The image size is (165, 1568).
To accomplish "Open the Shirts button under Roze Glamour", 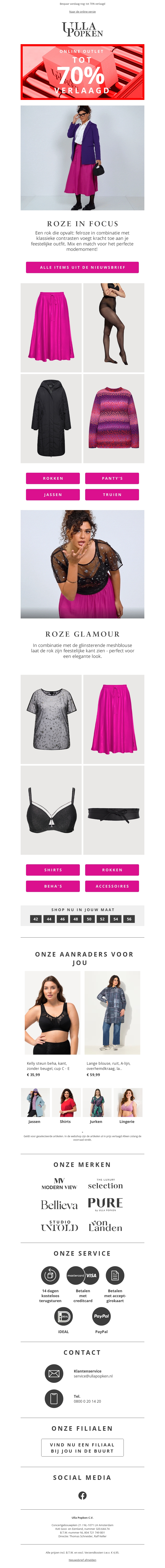I will tap(53, 870).
